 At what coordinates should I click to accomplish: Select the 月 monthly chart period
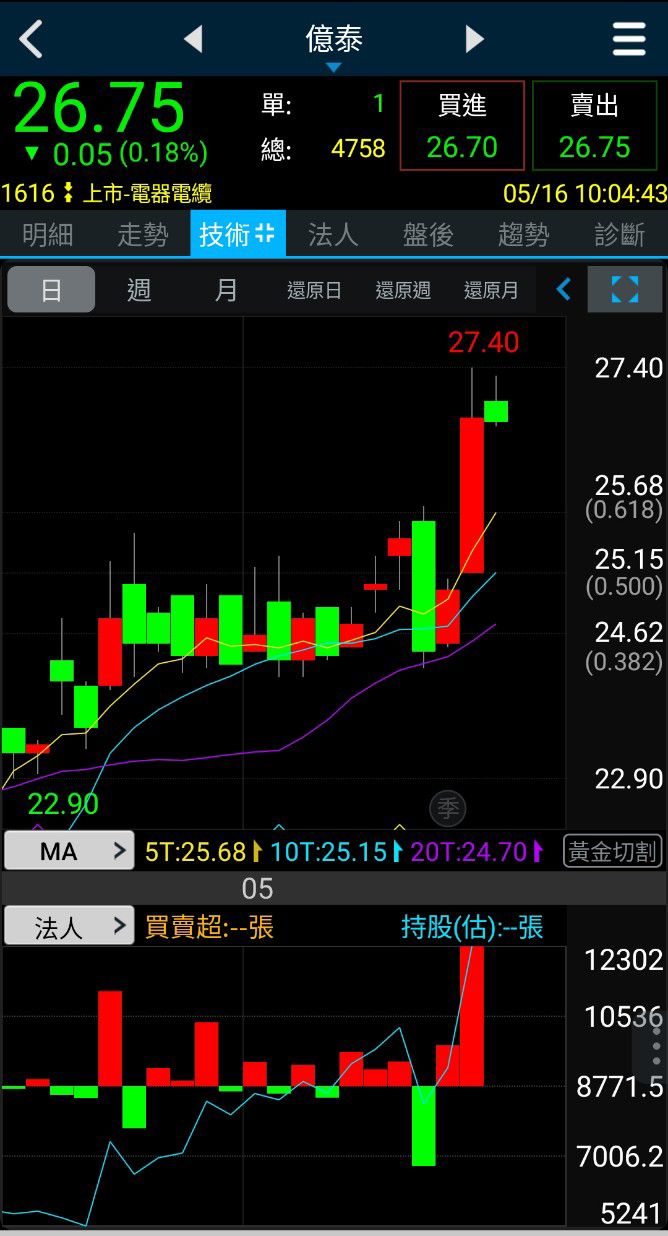pyautogui.click(x=226, y=290)
